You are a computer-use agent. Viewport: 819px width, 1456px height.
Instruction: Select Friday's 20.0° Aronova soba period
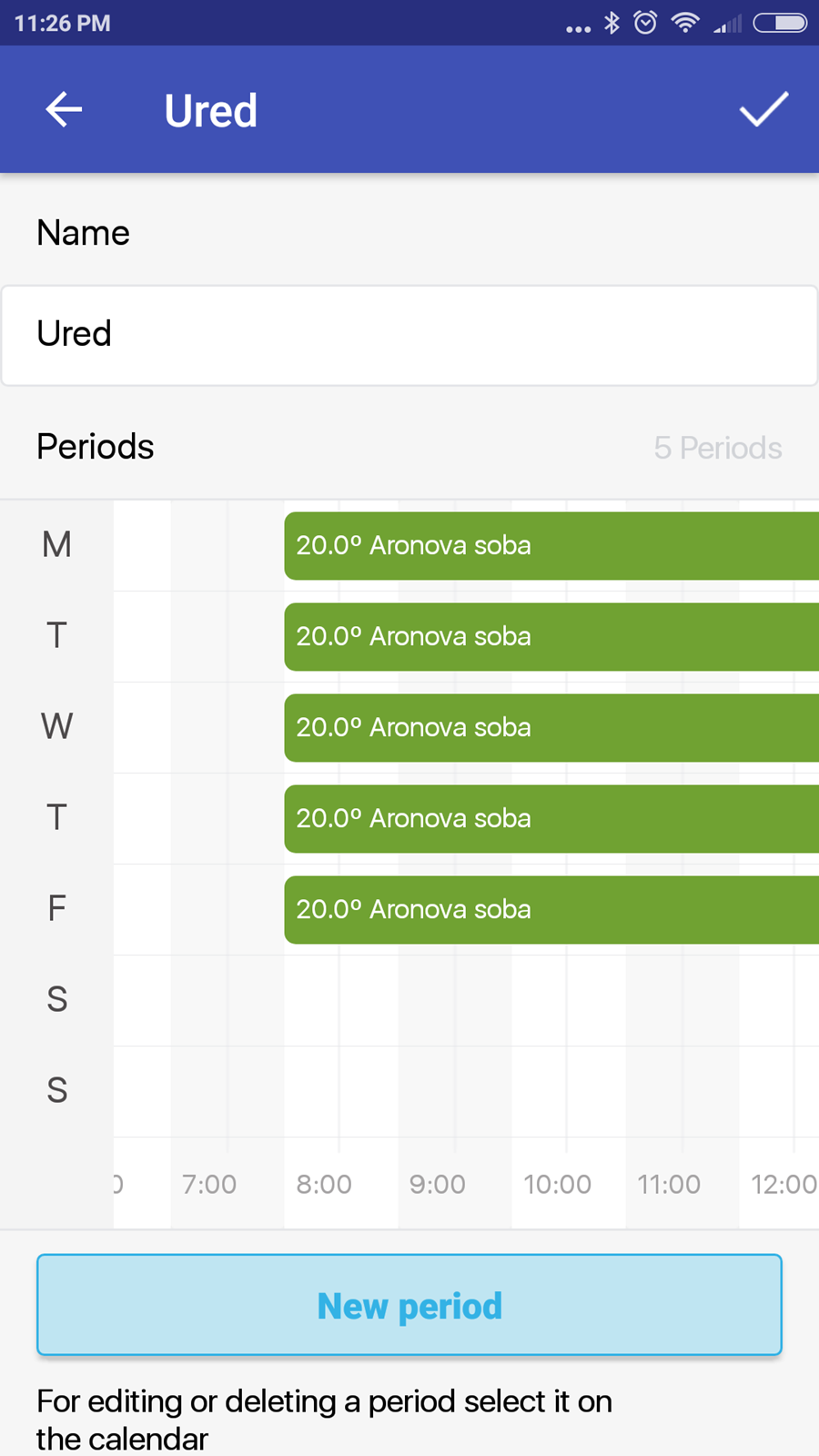pyautogui.click(x=551, y=910)
